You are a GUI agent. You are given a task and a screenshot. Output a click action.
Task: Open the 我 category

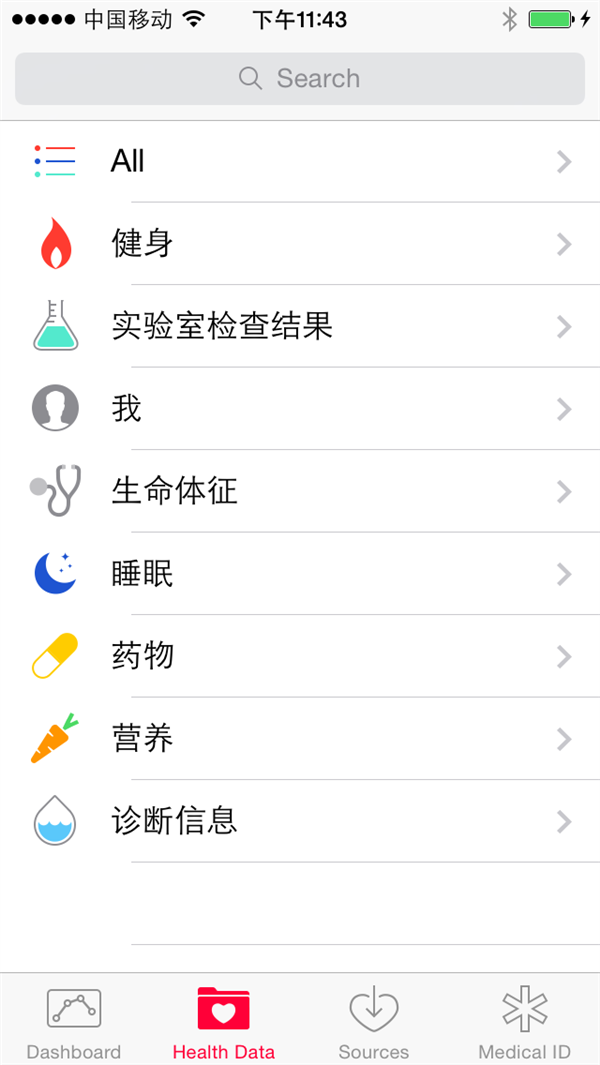[300, 408]
